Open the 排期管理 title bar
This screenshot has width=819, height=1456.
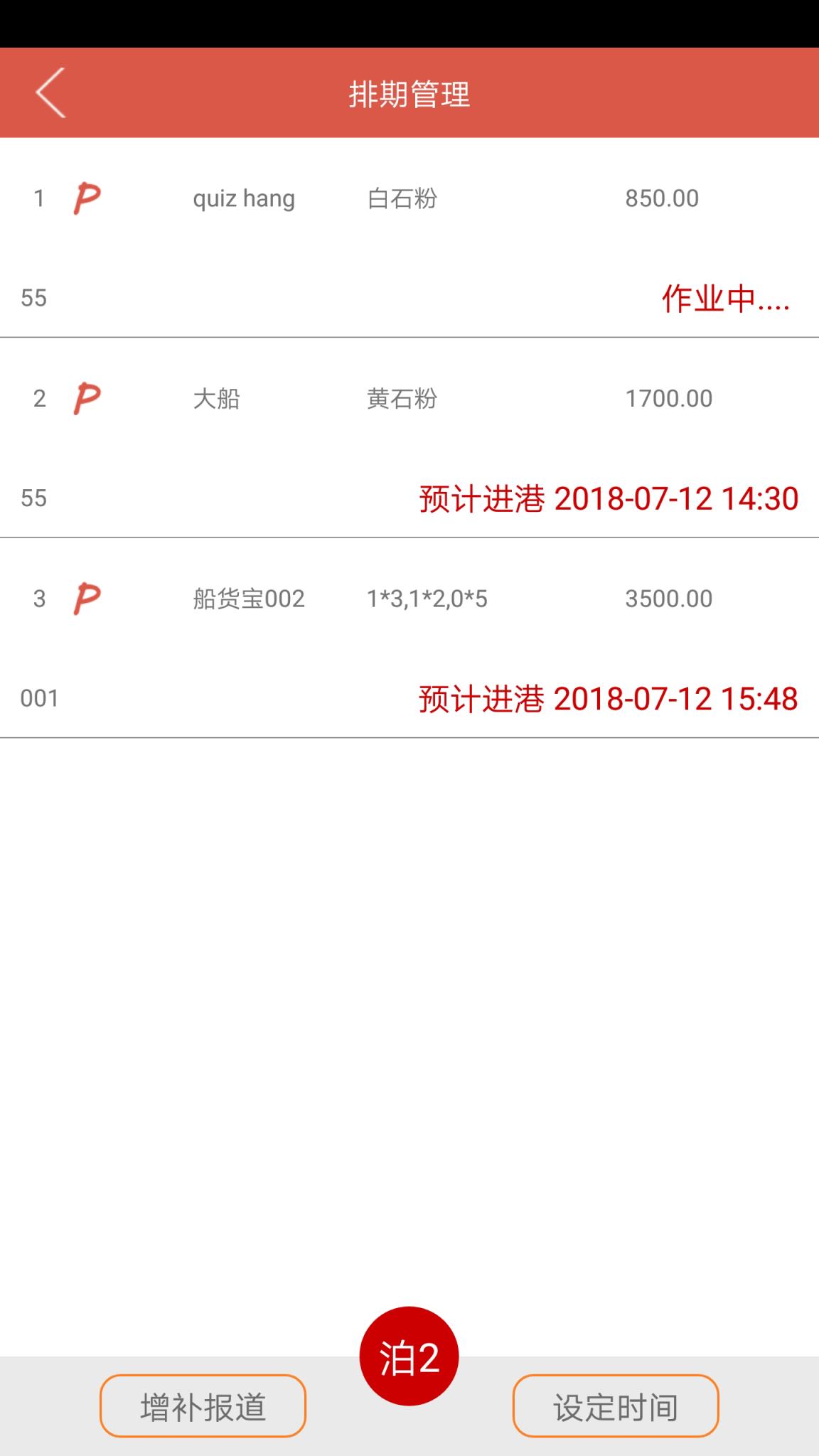point(409,95)
